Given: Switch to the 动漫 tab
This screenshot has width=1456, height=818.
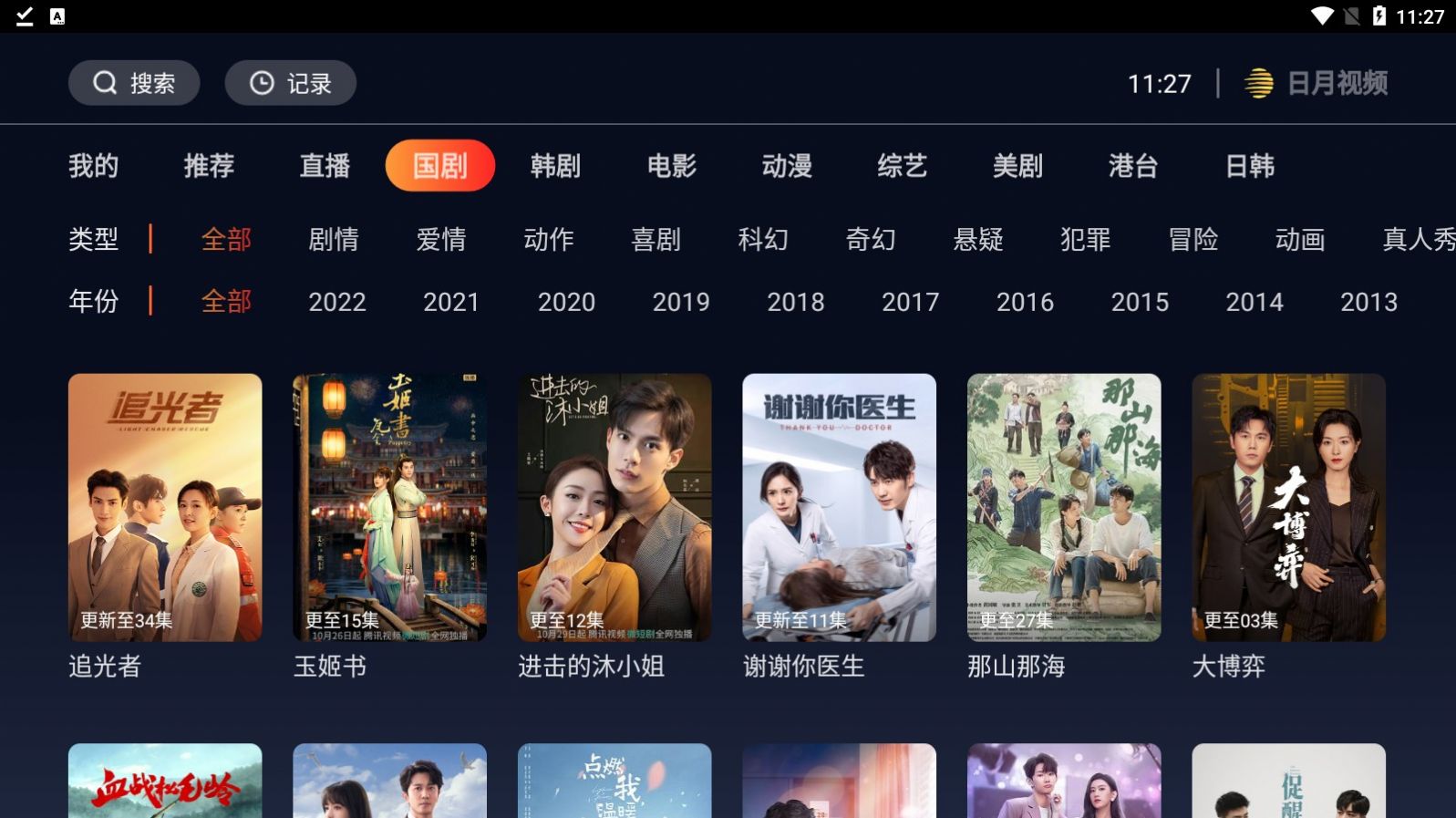Looking at the screenshot, I should [787, 166].
